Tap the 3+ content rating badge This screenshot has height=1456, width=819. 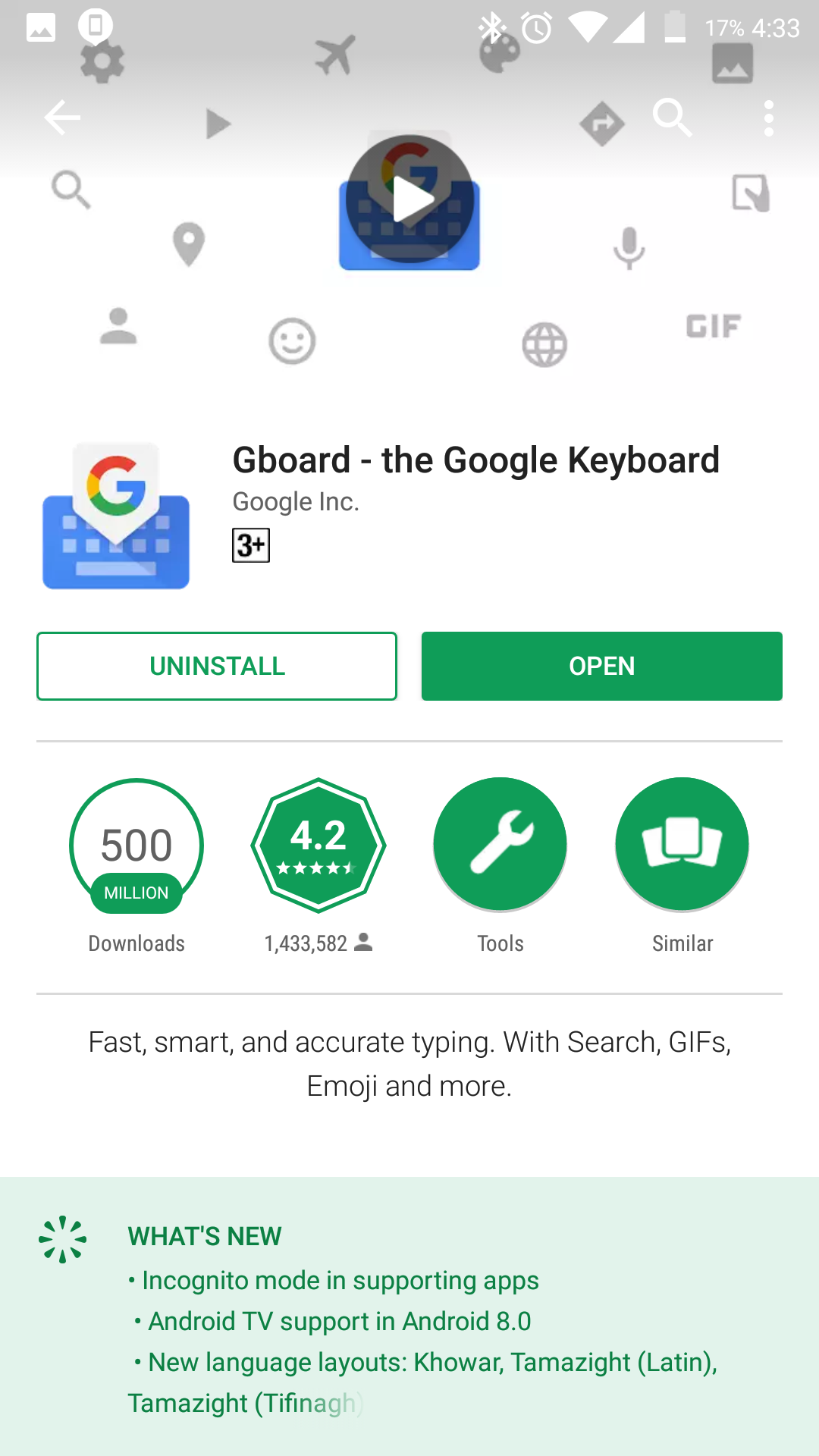[251, 545]
